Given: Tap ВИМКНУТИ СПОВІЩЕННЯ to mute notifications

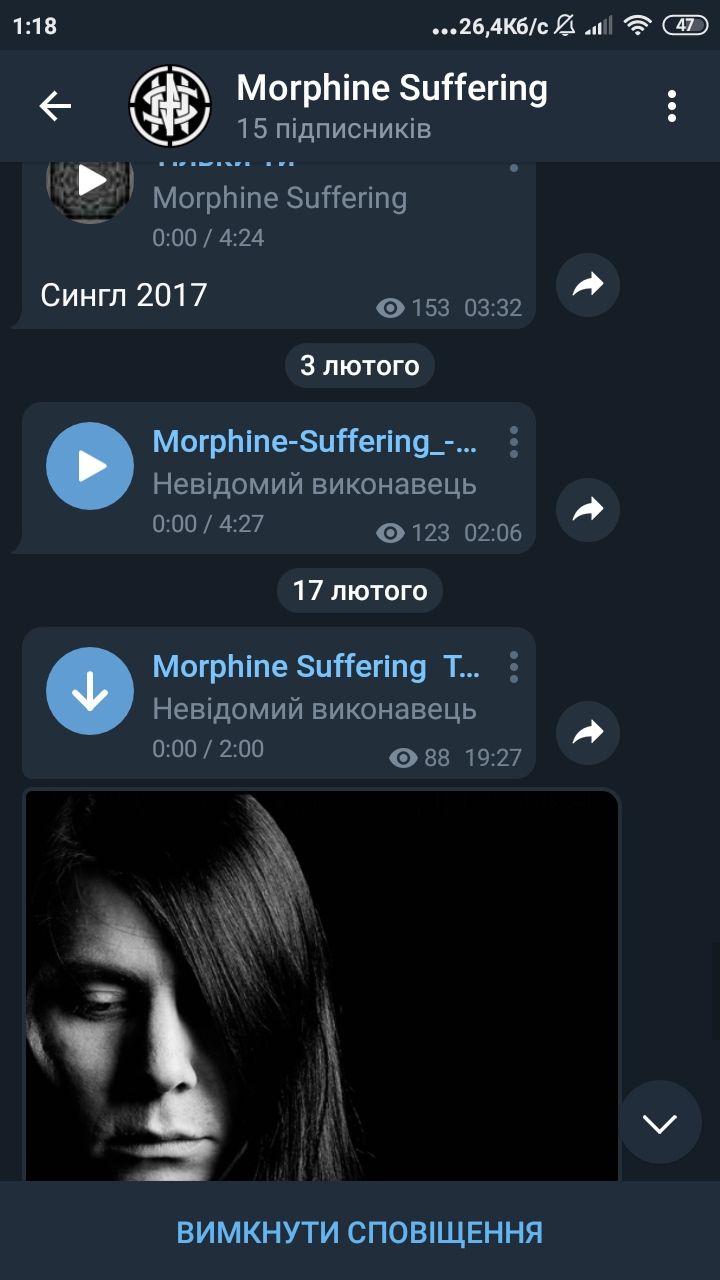Looking at the screenshot, I should [360, 1231].
